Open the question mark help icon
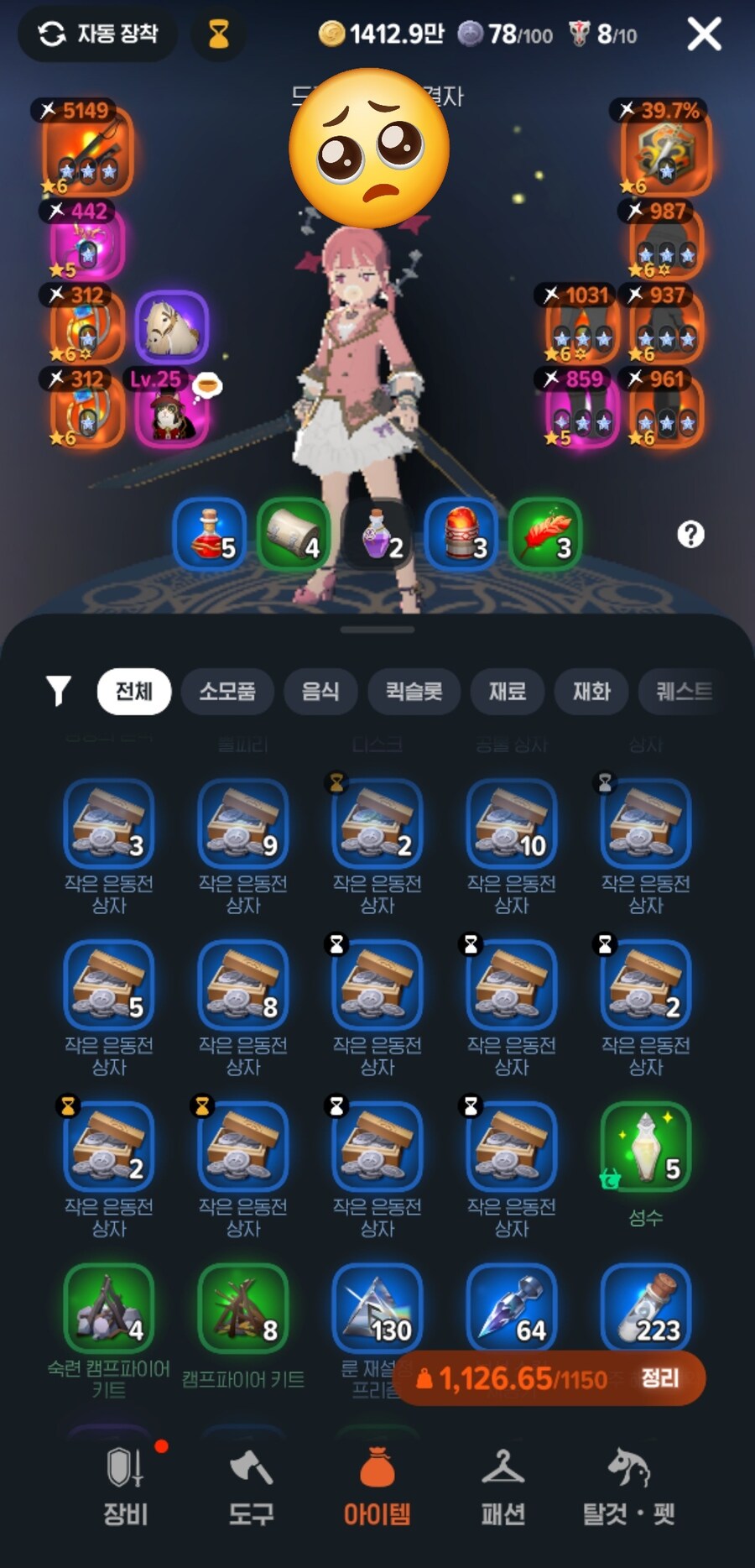Image resolution: width=755 pixels, height=1568 pixels. click(690, 535)
